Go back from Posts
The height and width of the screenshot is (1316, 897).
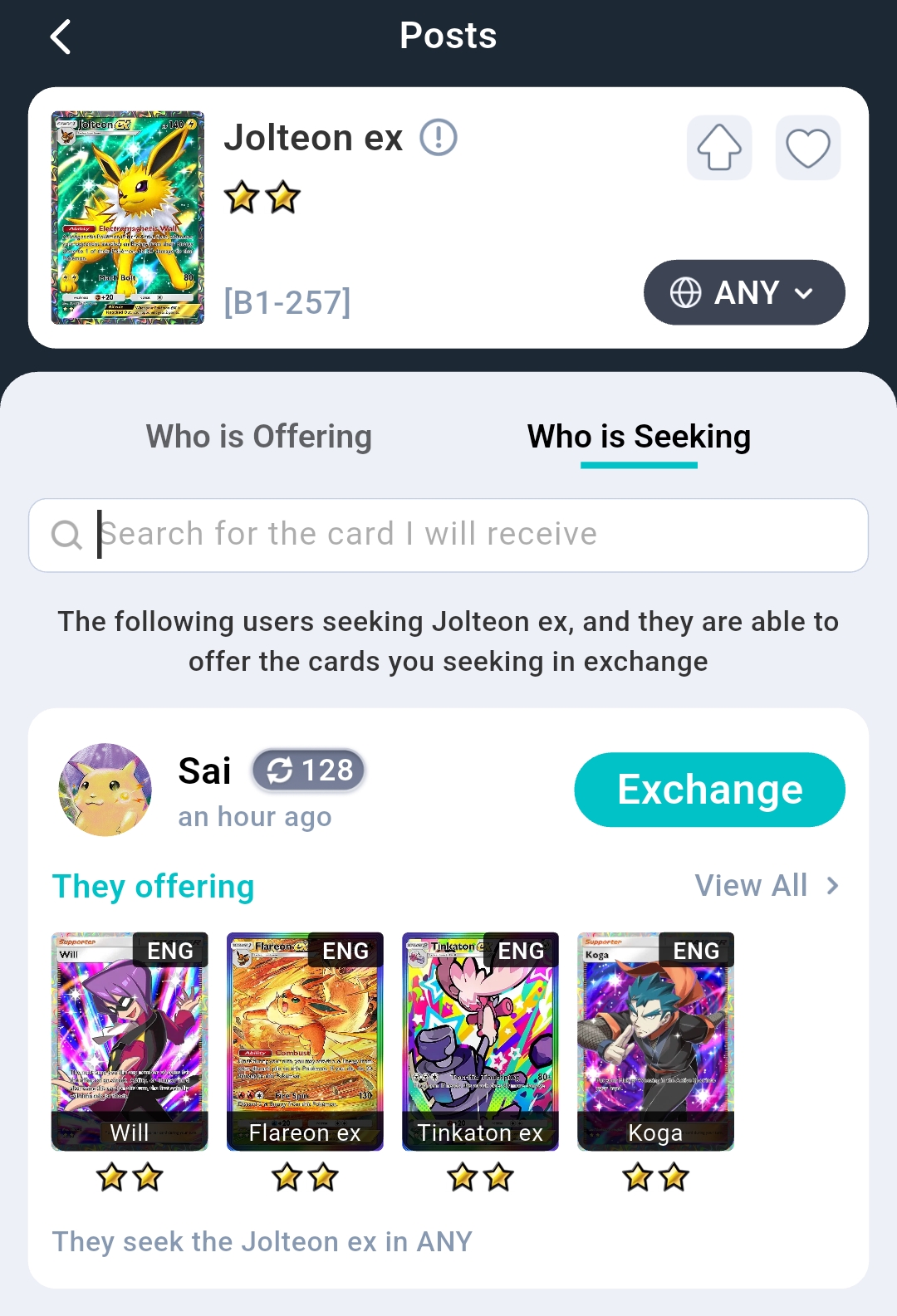[x=60, y=37]
